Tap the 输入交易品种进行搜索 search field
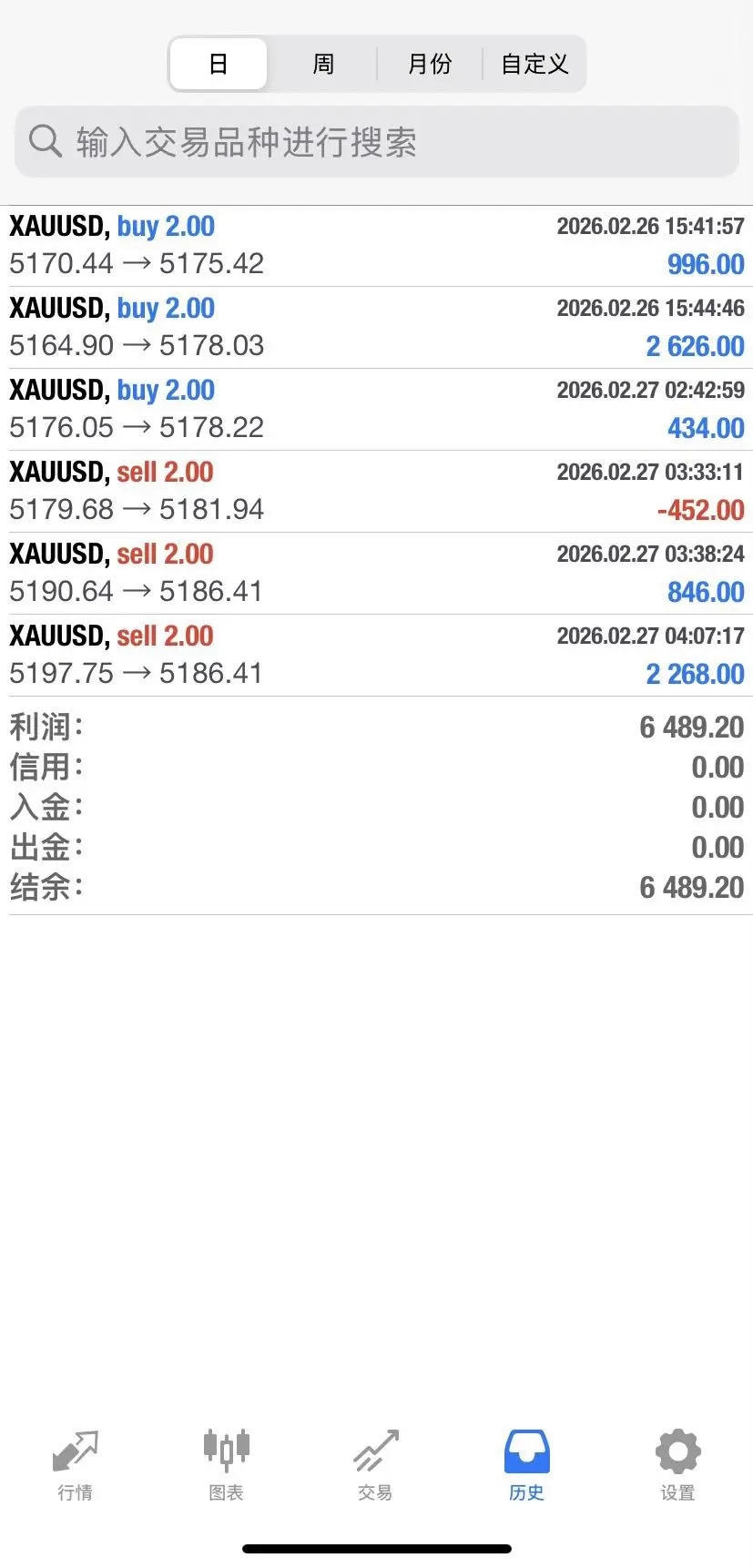This screenshot has height=1568, width=753. 376,142
